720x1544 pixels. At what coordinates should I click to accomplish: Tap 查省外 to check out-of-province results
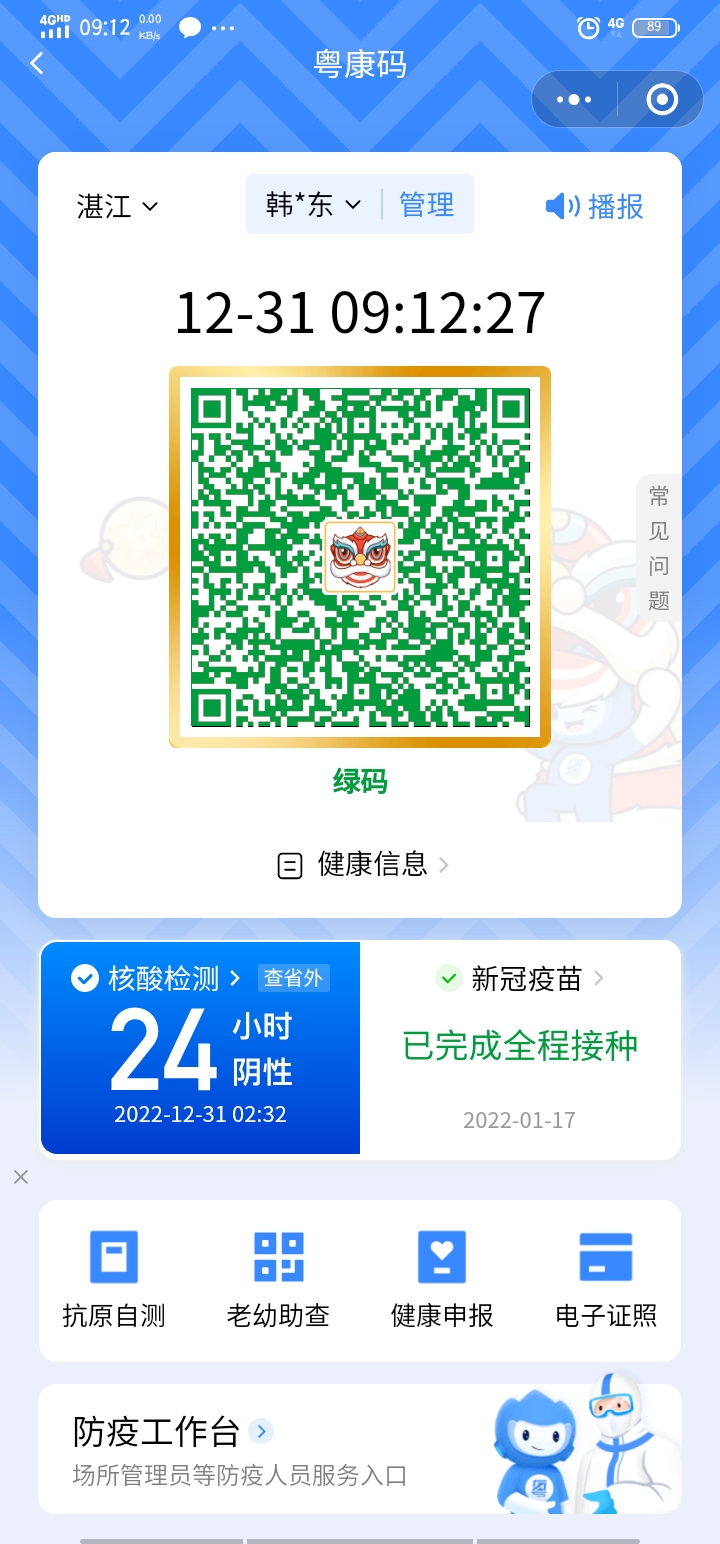click(293, 978)
